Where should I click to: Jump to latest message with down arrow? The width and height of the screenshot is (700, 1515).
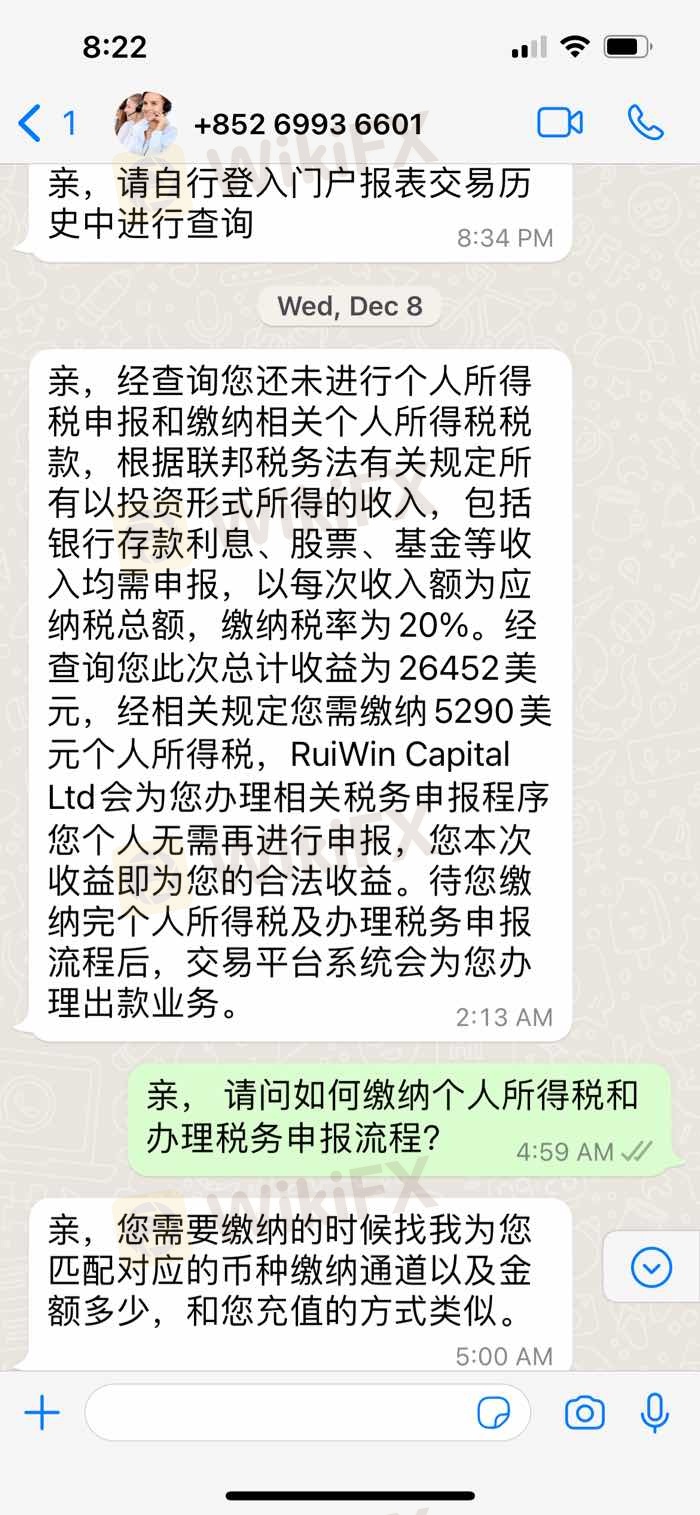pyautogui.click(x=651, y=1268)
